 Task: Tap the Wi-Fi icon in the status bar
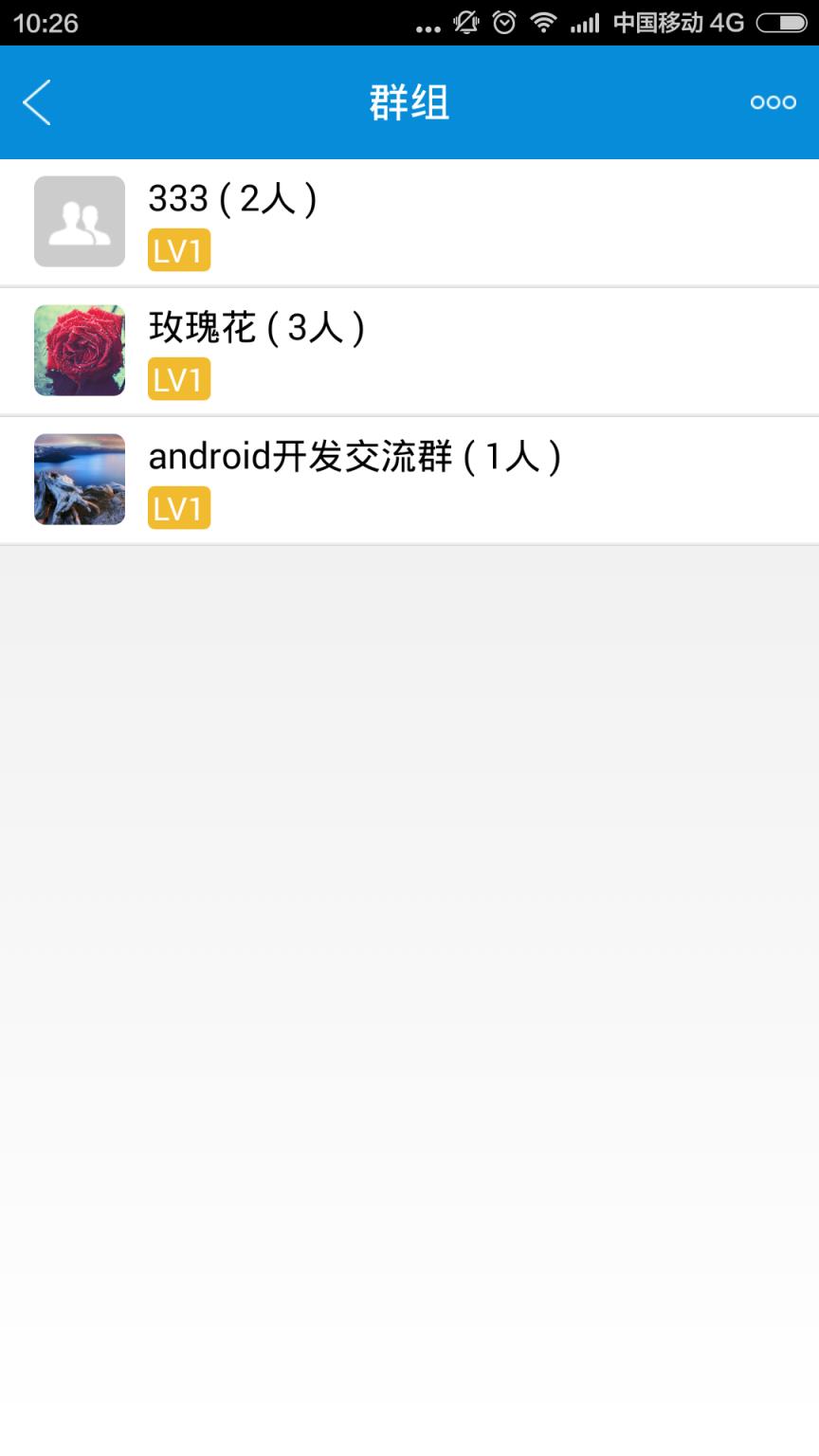[x=542, y=22]
